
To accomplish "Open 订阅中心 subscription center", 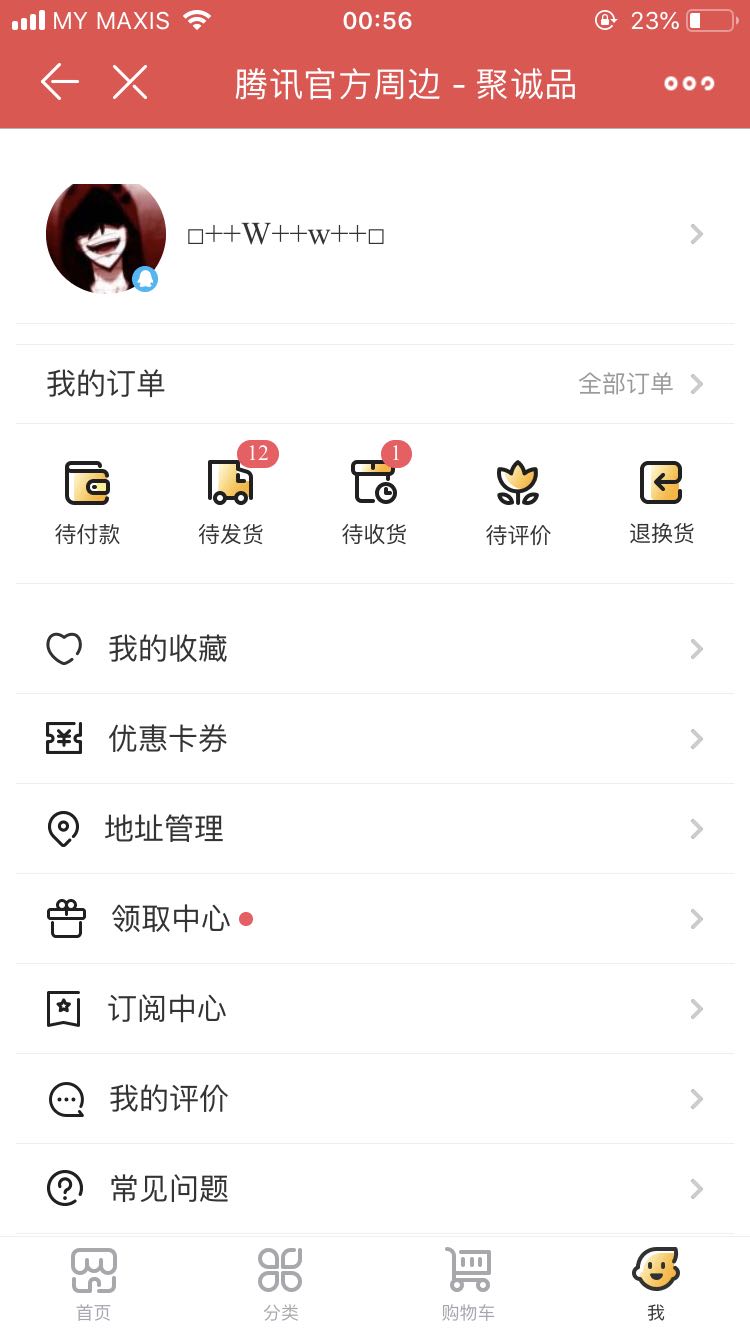I will pos(375,1009).
